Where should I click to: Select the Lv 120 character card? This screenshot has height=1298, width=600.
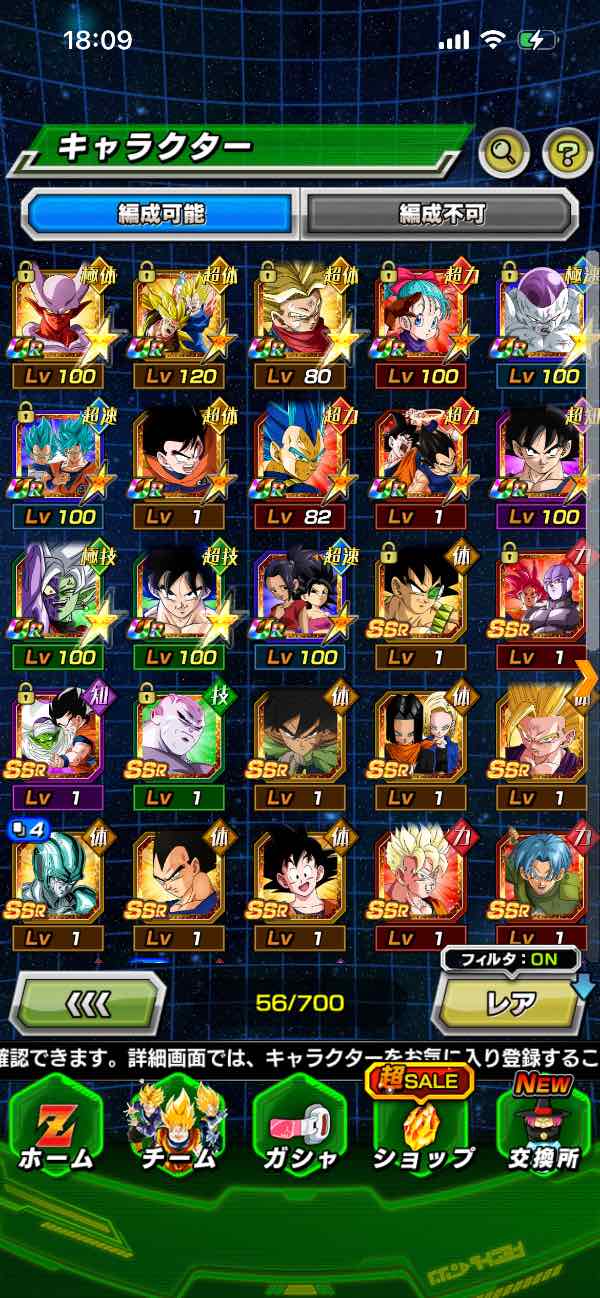179,325
